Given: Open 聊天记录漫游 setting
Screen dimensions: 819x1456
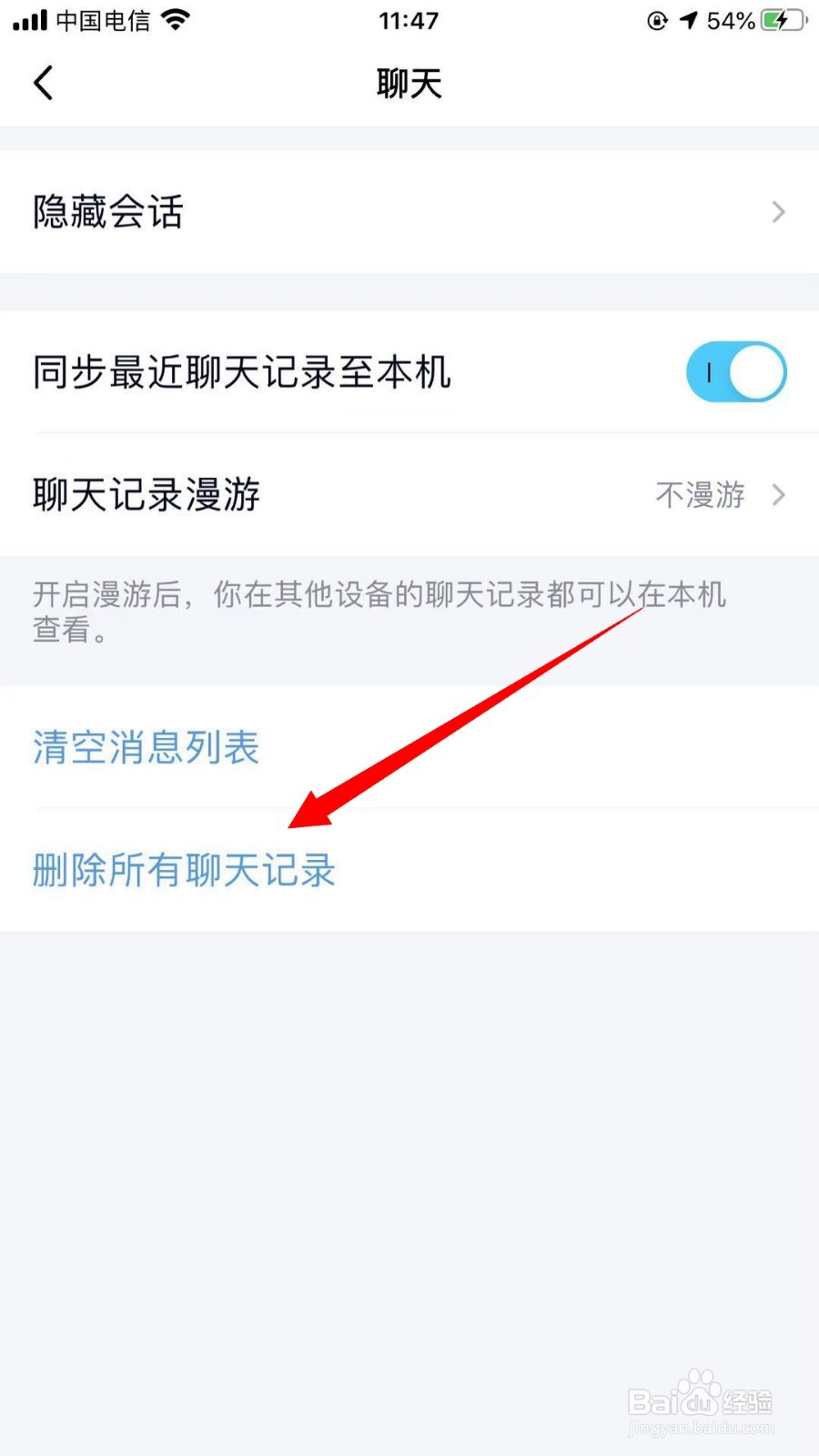Looking at the screenshot, I should (409, 494).
